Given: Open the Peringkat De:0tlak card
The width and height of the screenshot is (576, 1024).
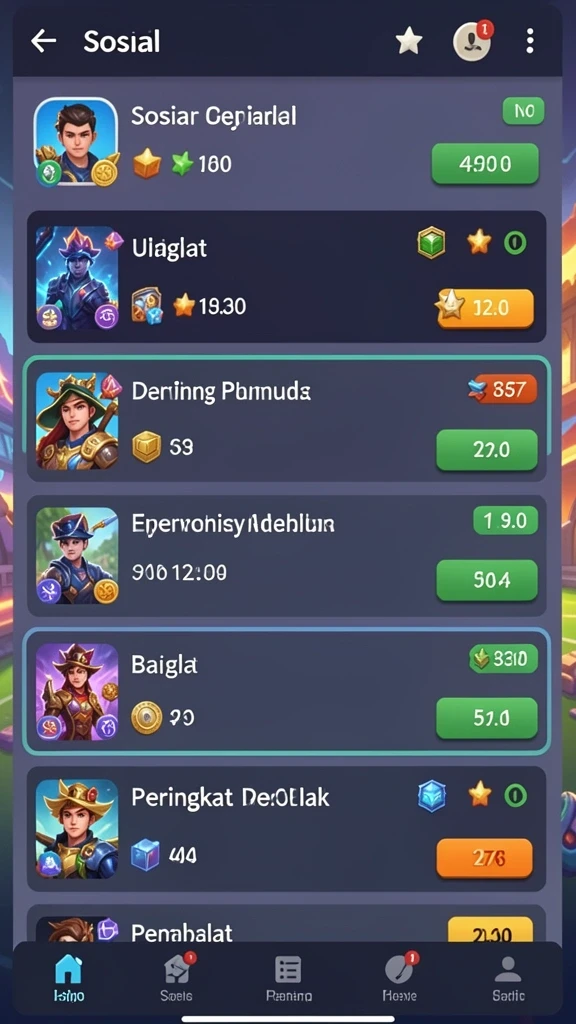Looking at the screenshot, I should [286, 829].
